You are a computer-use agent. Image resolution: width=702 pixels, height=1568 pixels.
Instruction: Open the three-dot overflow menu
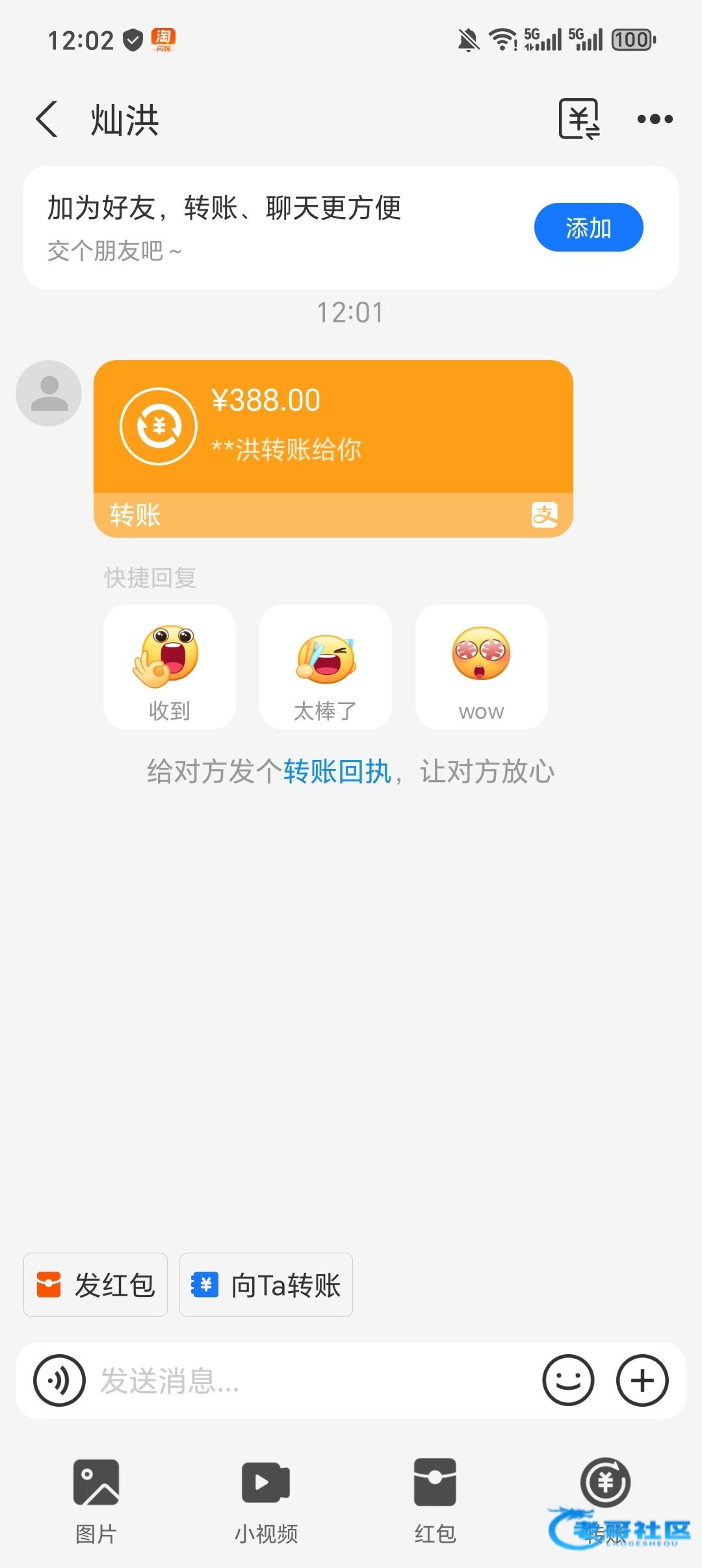click(655, 119)
